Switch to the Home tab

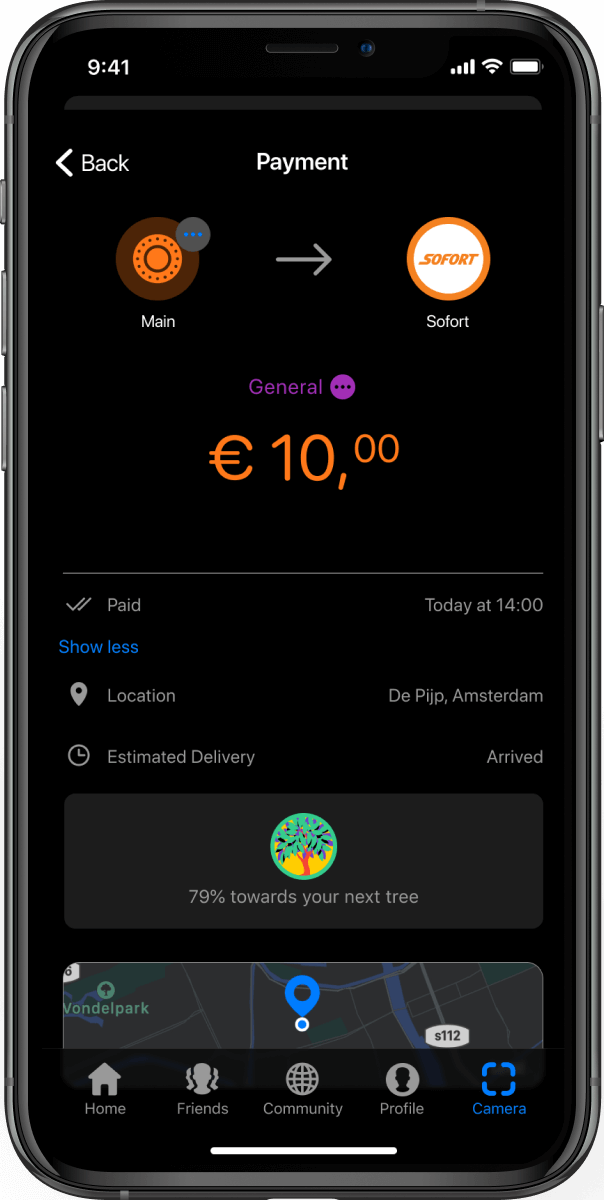point(105,1089)
